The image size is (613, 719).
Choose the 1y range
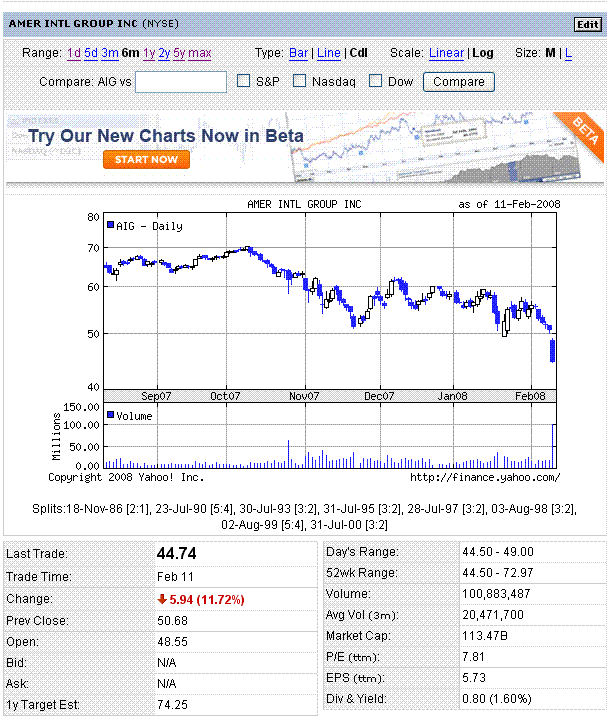click(x=149, y=53)
